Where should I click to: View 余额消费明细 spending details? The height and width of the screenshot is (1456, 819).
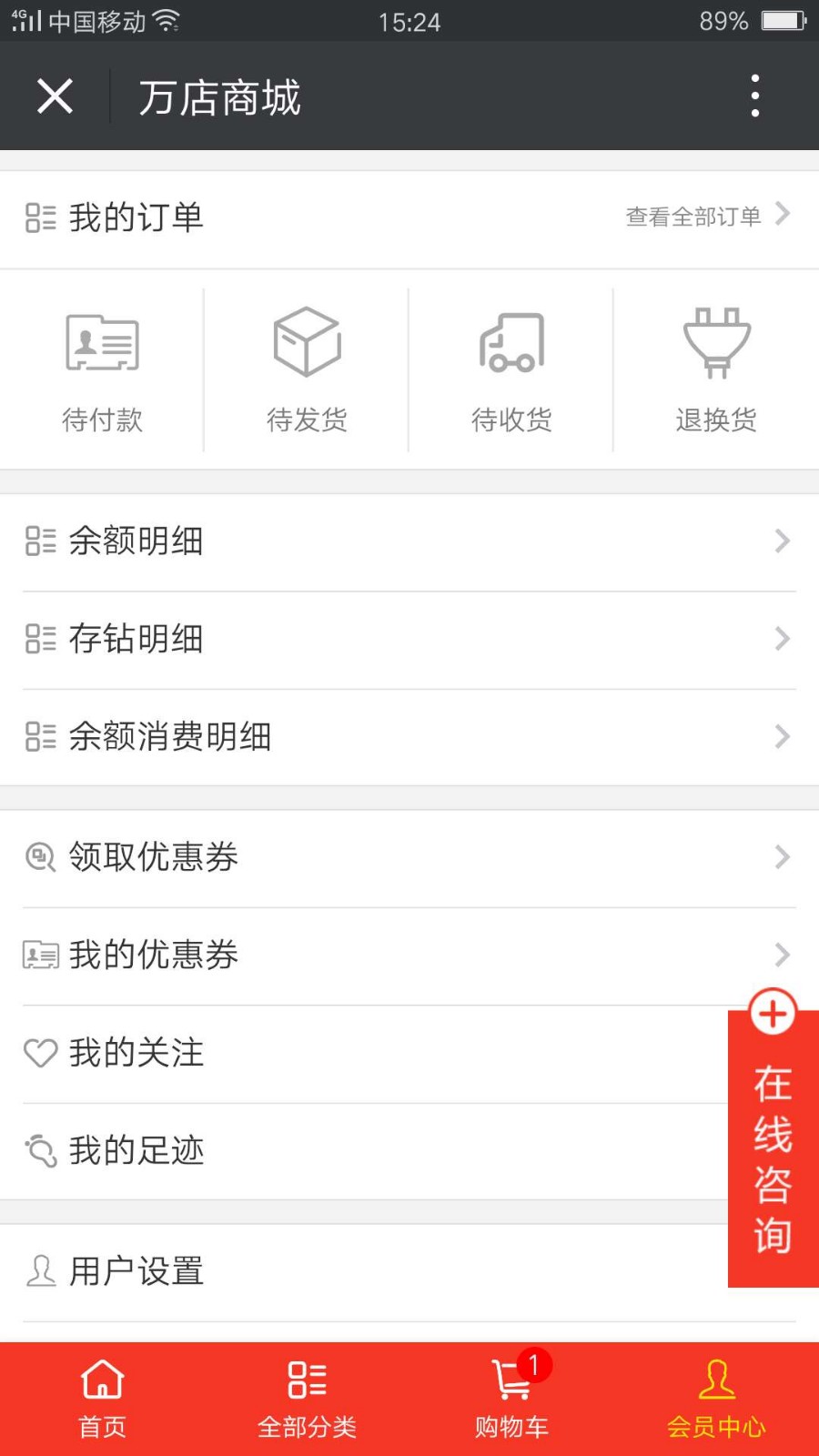click(409, 736)
